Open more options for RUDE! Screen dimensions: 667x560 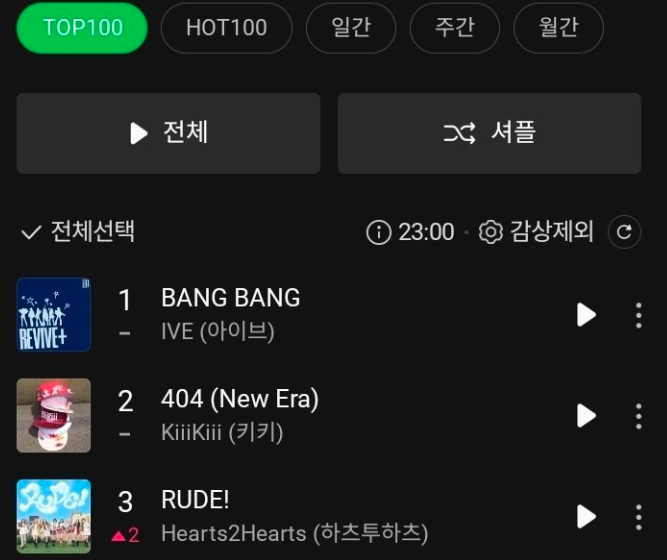point(639,517)
